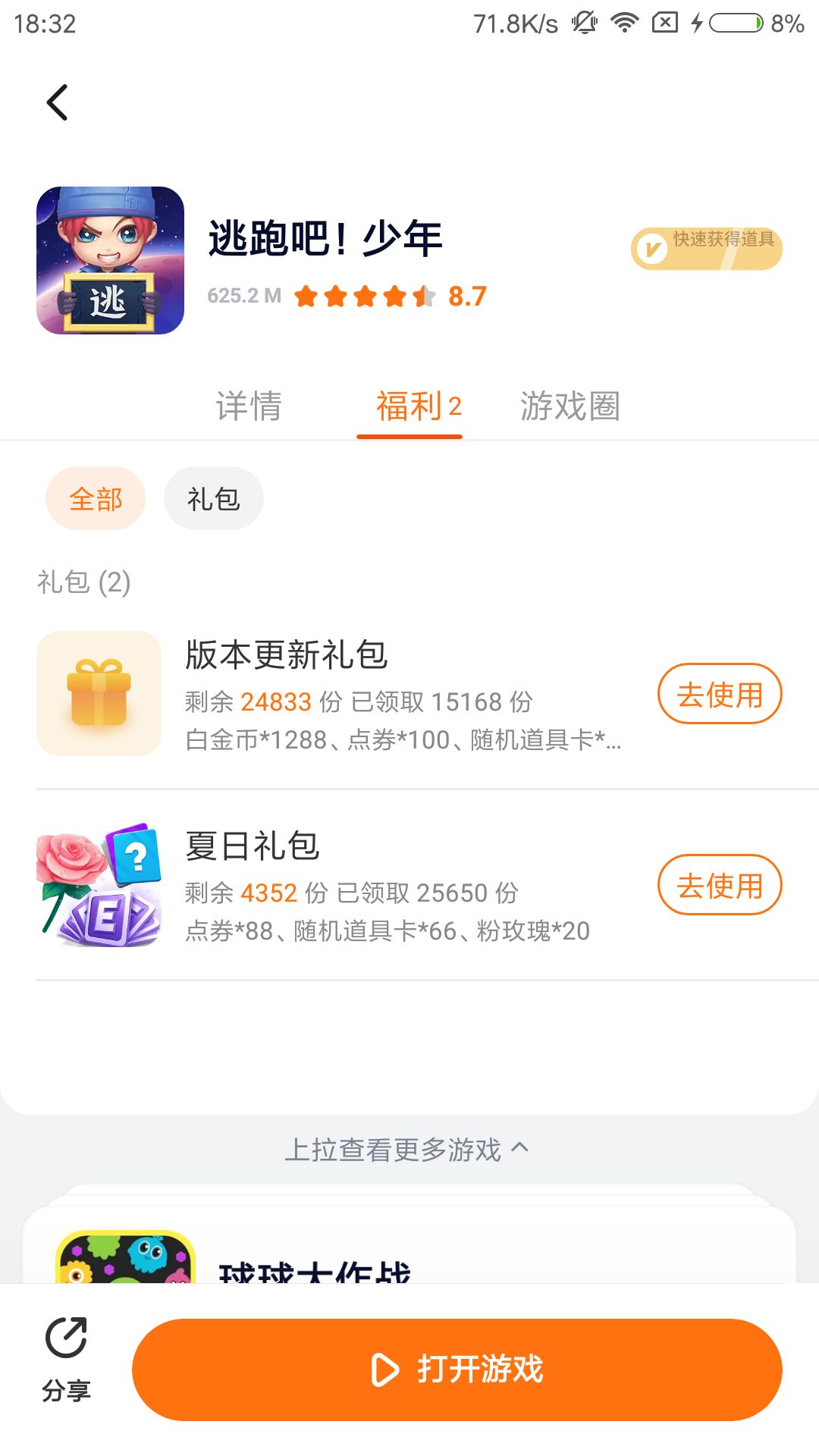The image size is (819, 1456).
Task: Select the 全部 filter chip
Action: pyautogui.click(x=96, y=499)
